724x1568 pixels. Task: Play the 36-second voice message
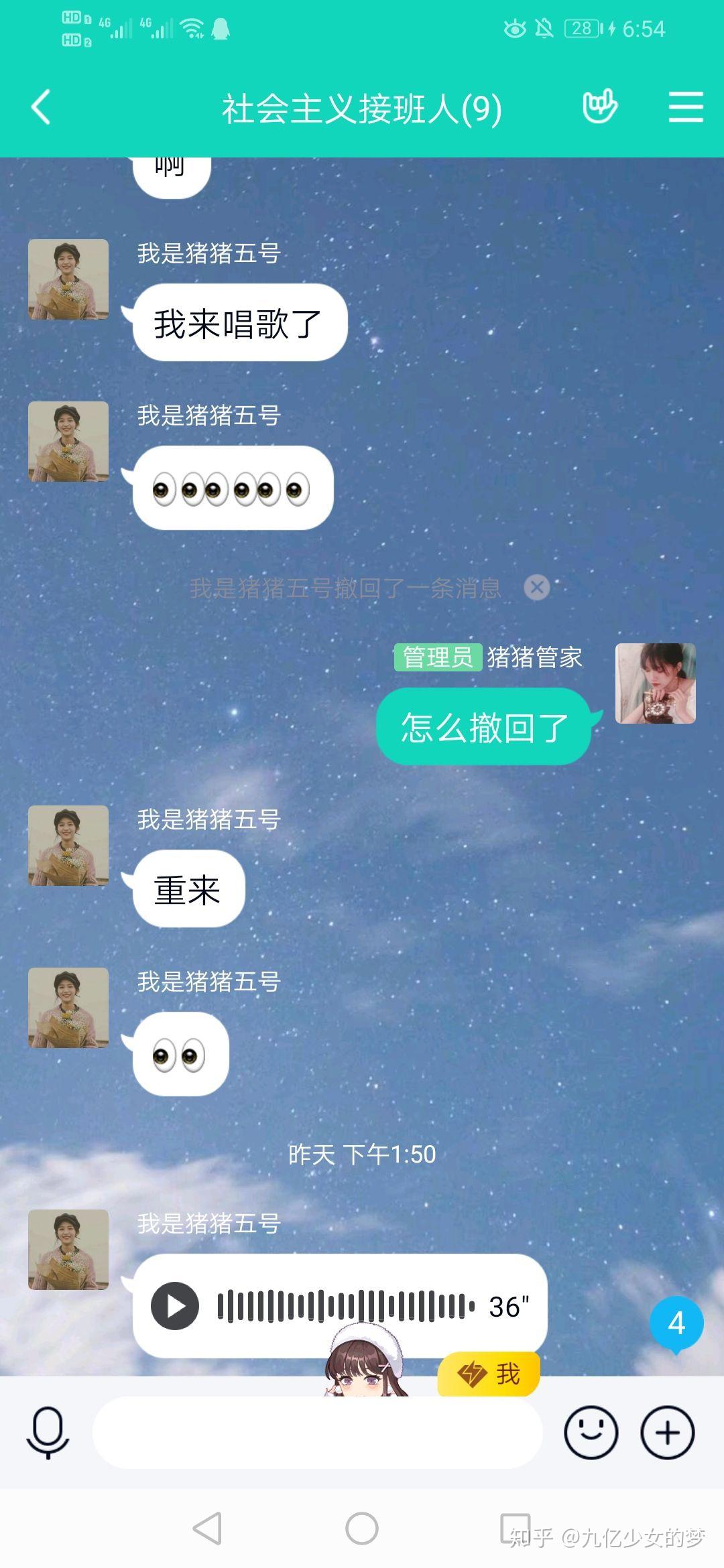click(175, 1306)
